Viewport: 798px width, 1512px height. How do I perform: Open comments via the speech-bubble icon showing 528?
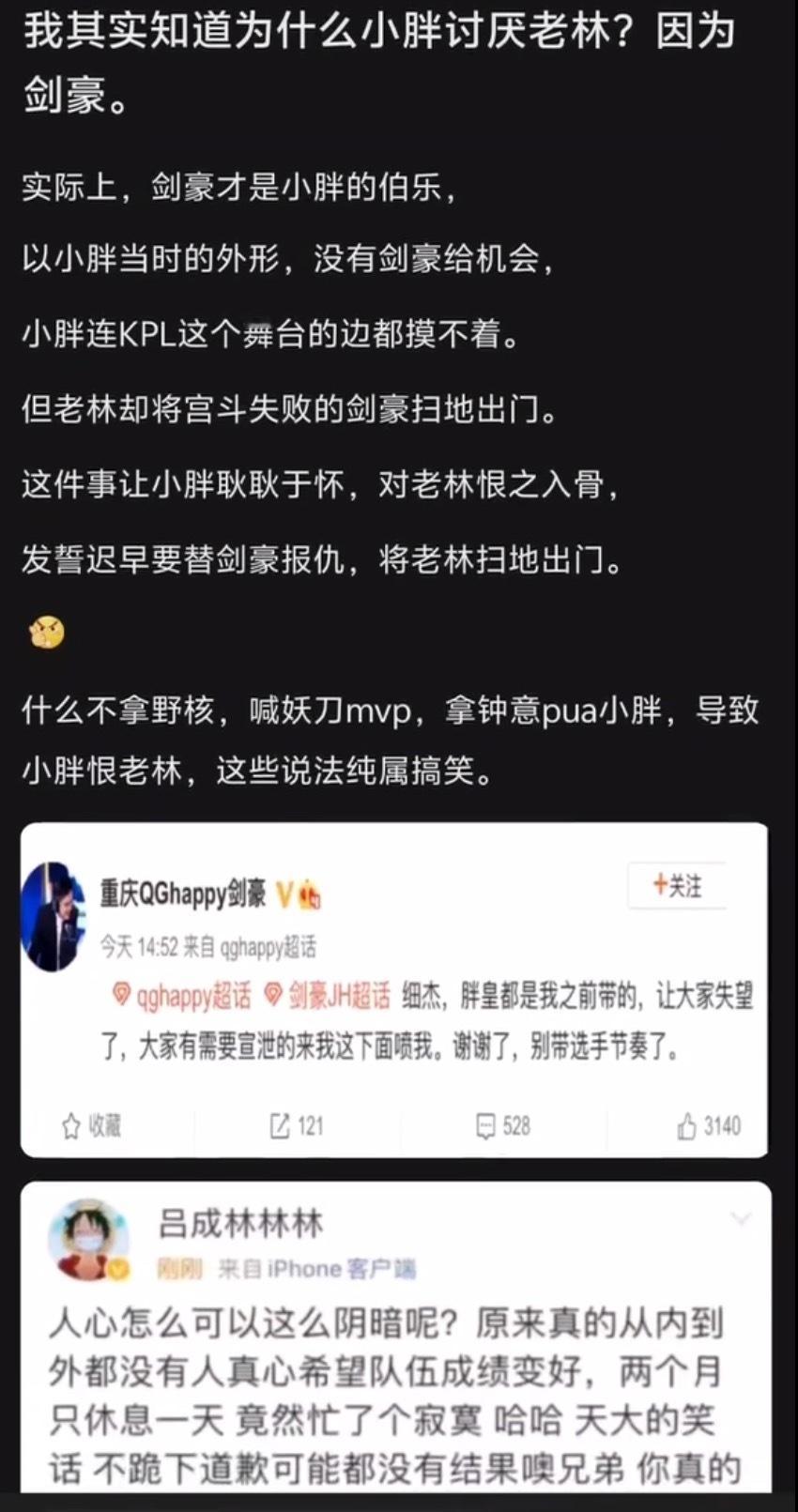point(486,1126)
